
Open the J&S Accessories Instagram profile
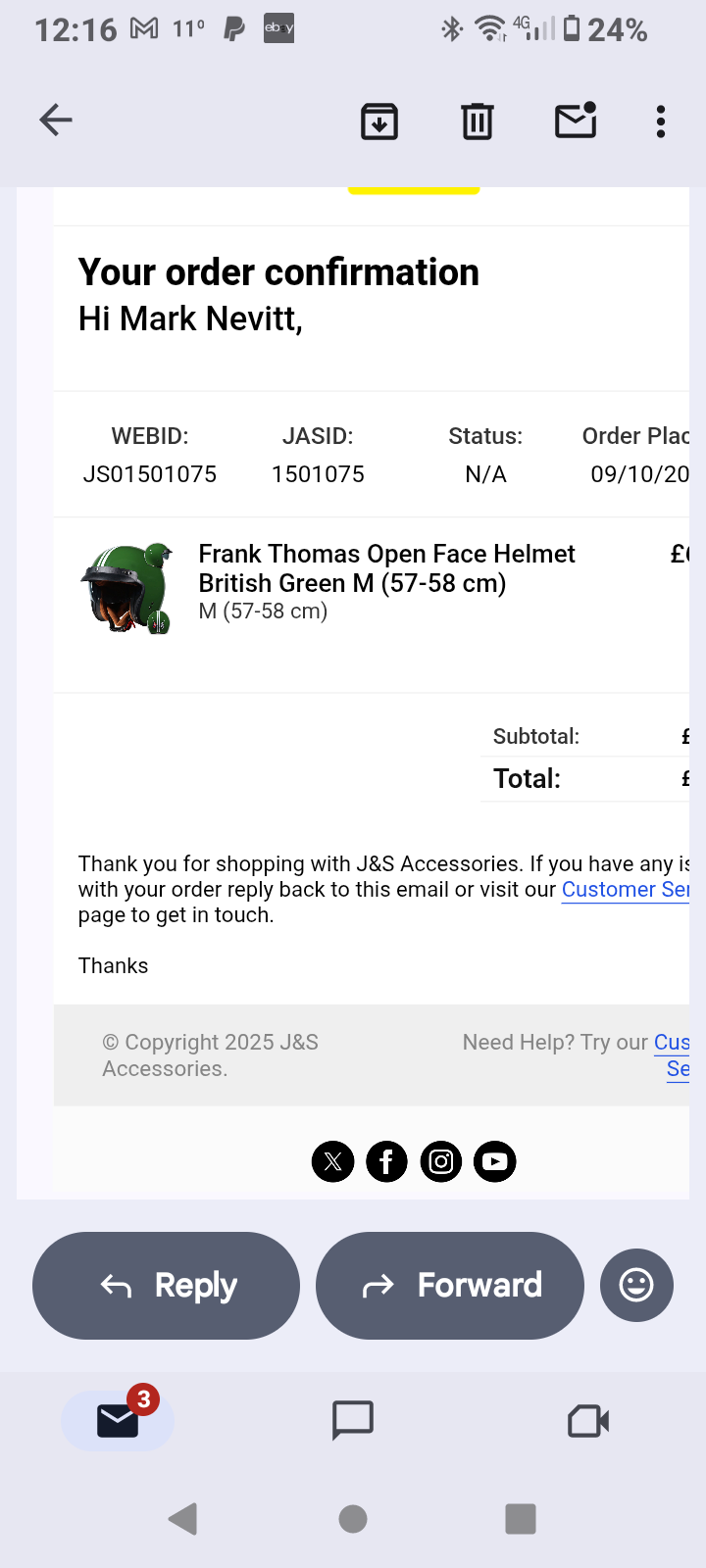[x=441, y=1162]
